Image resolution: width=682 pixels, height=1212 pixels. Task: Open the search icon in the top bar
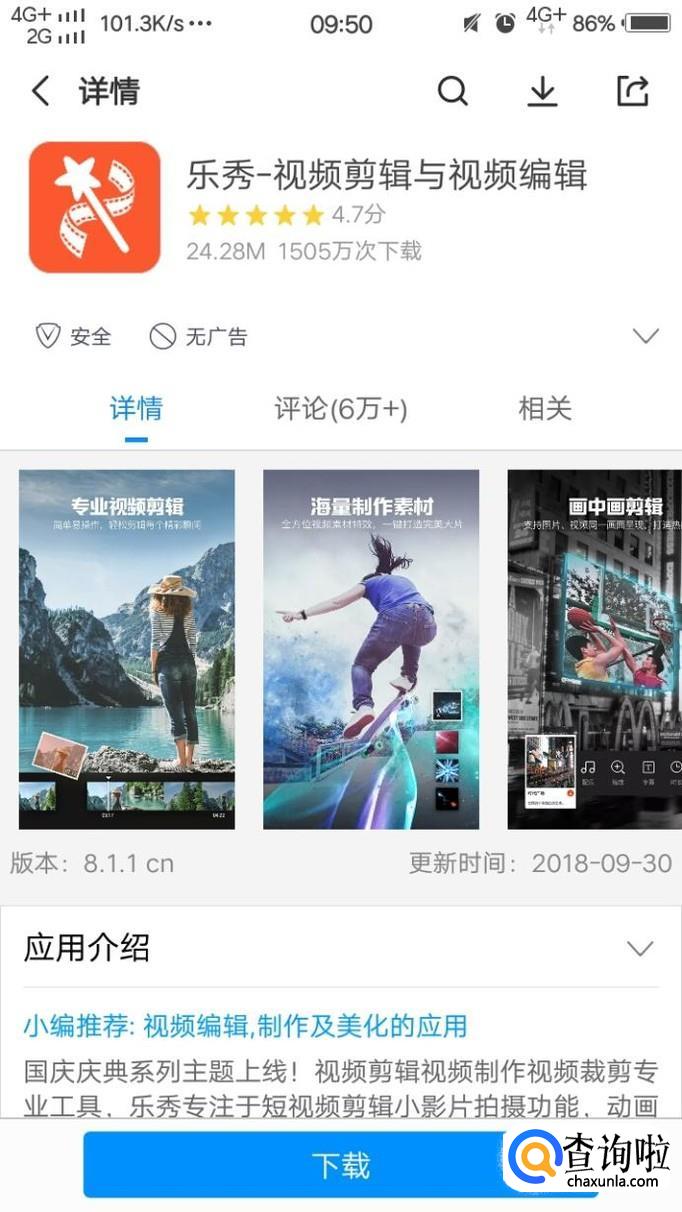pyautogui.click(x=452, y=92)
